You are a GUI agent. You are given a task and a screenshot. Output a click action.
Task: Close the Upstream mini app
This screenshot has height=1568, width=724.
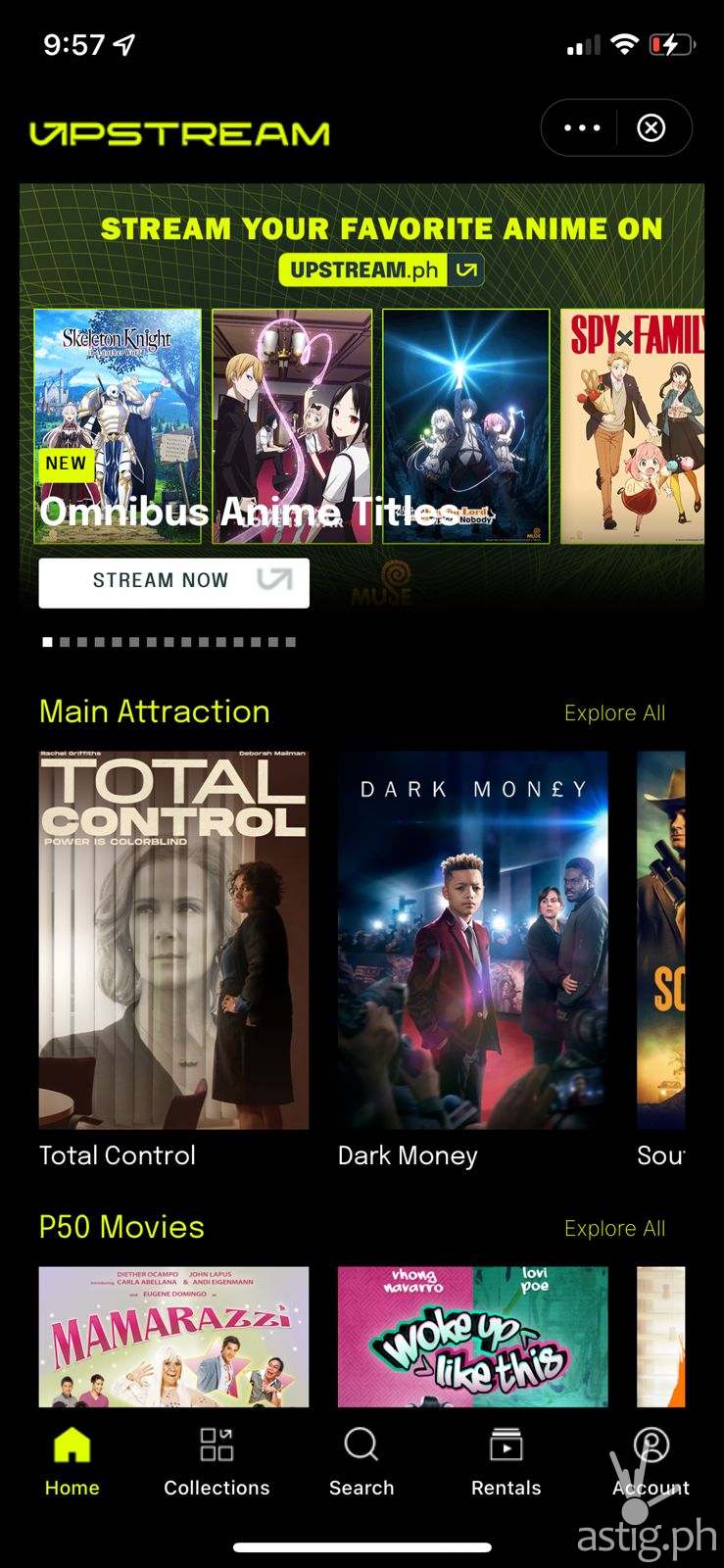(x=652, y=128)
